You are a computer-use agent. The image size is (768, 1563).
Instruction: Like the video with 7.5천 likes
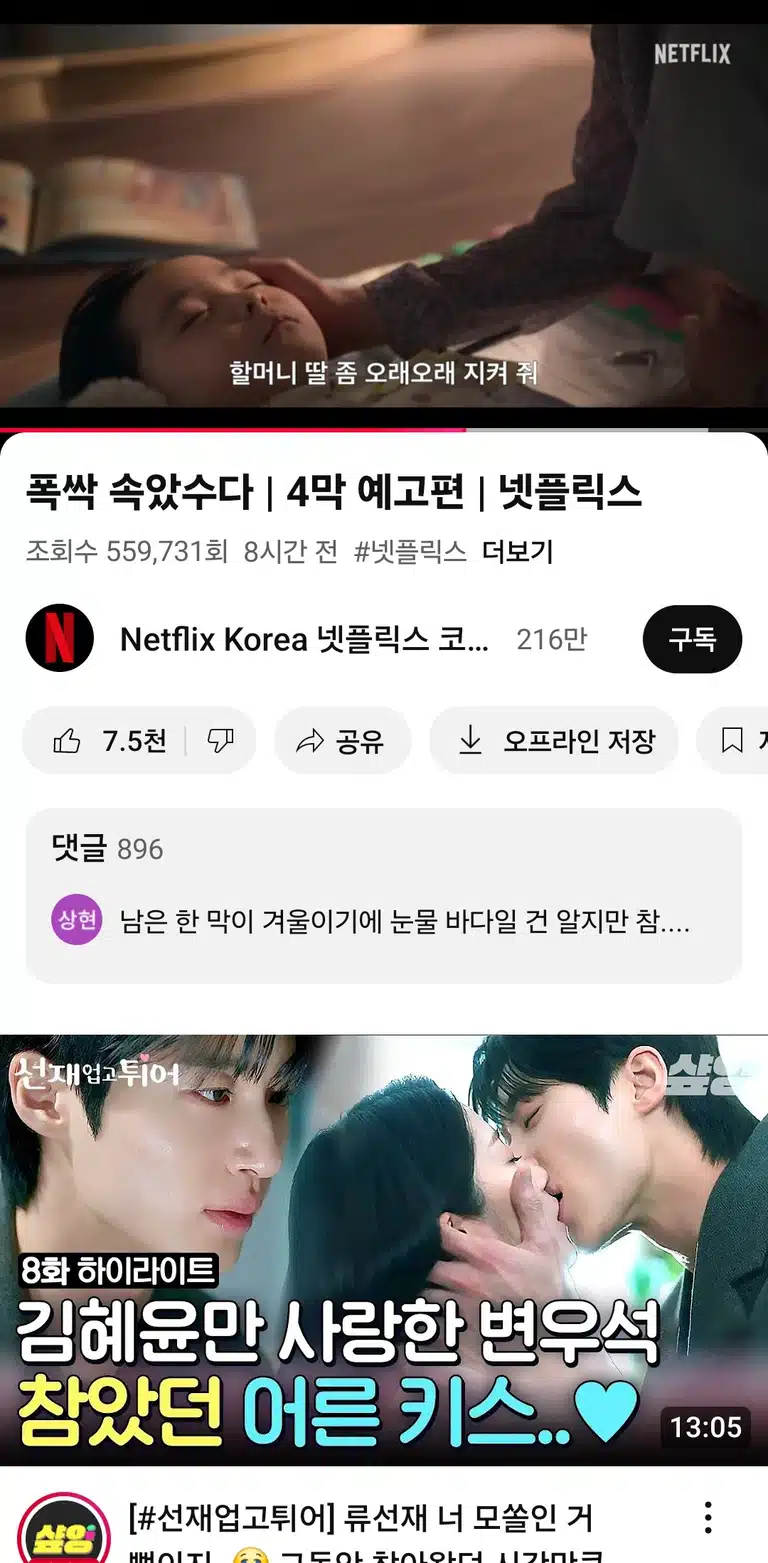pyautogui.click(x=106, y=741)
